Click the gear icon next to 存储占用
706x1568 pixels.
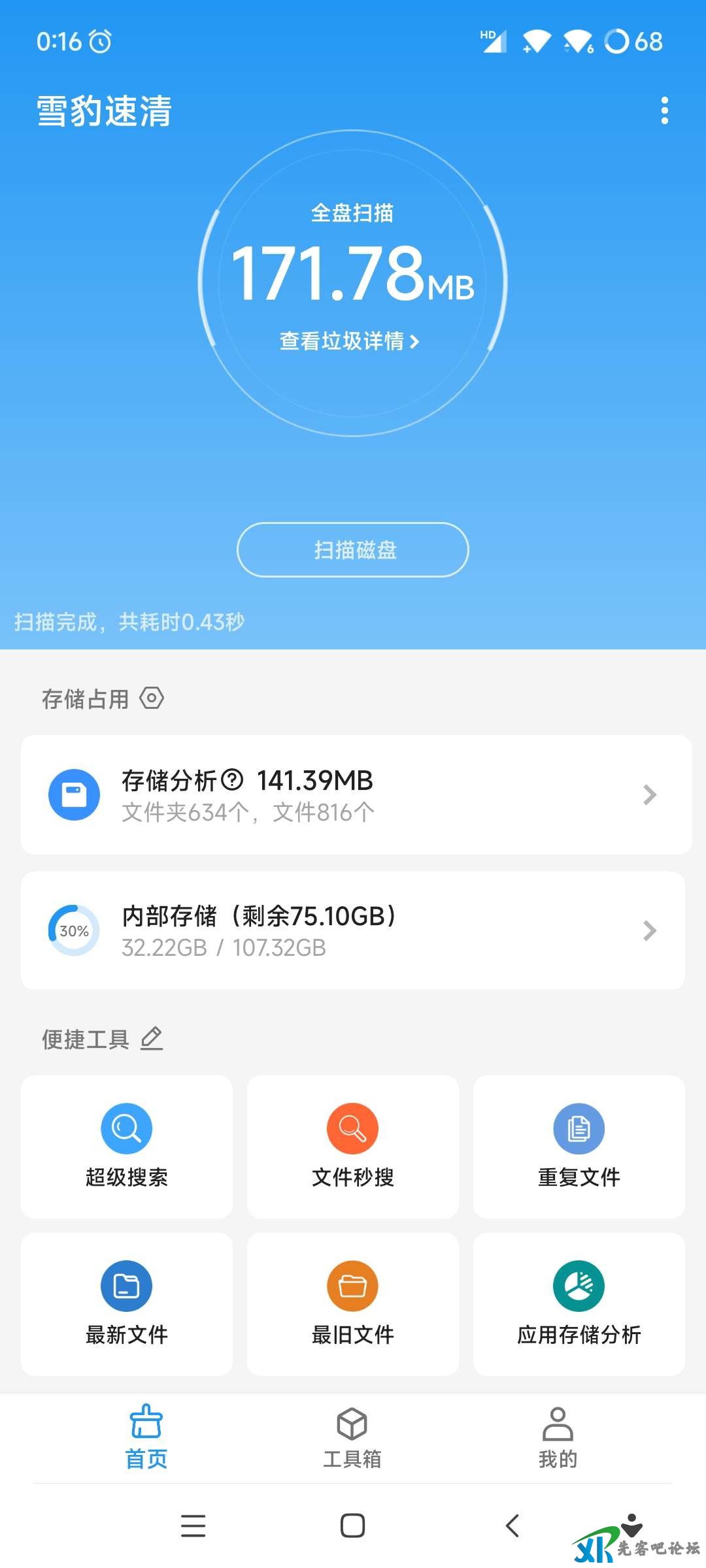152,698
